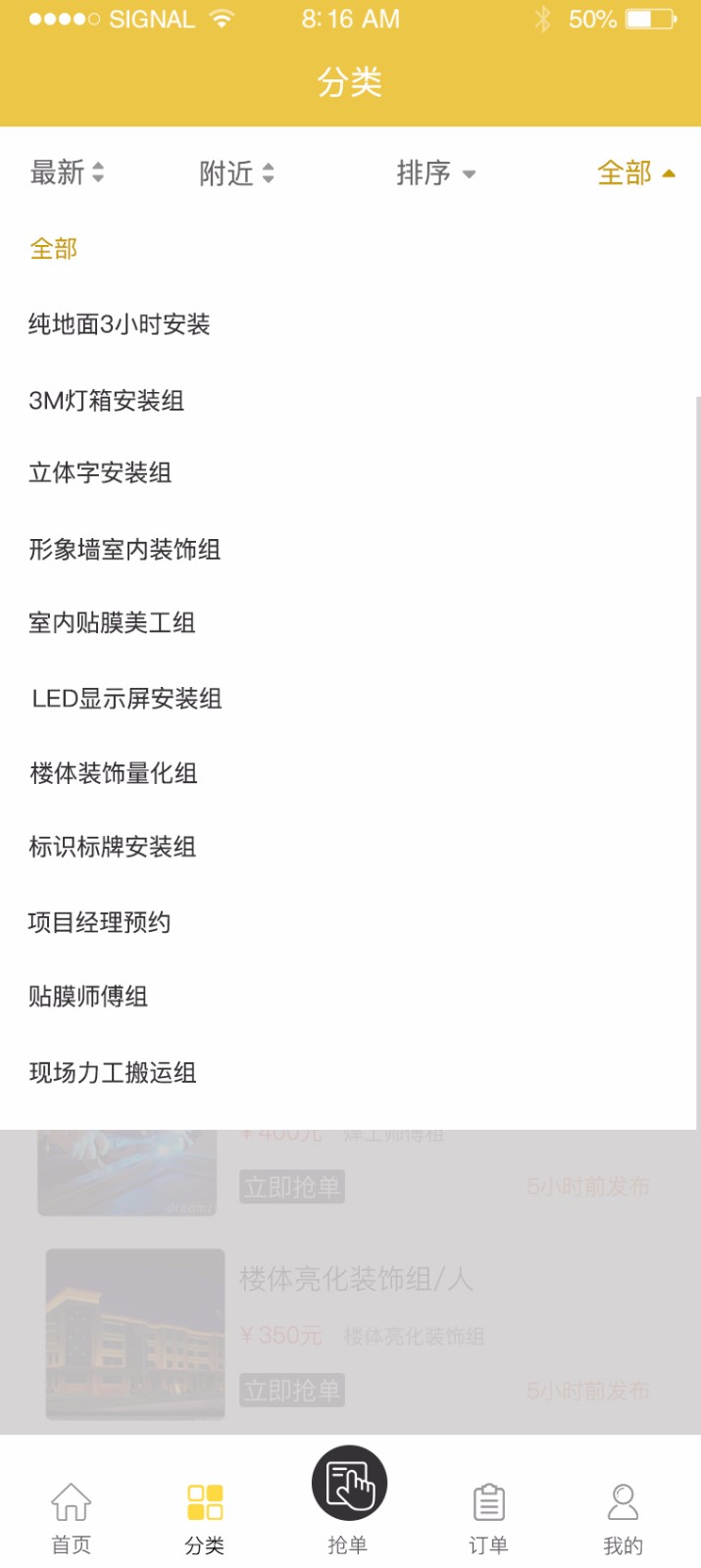Screen dimensions: 701x1568
Task: Sort by 最新
Action: (x=67, y=173)
